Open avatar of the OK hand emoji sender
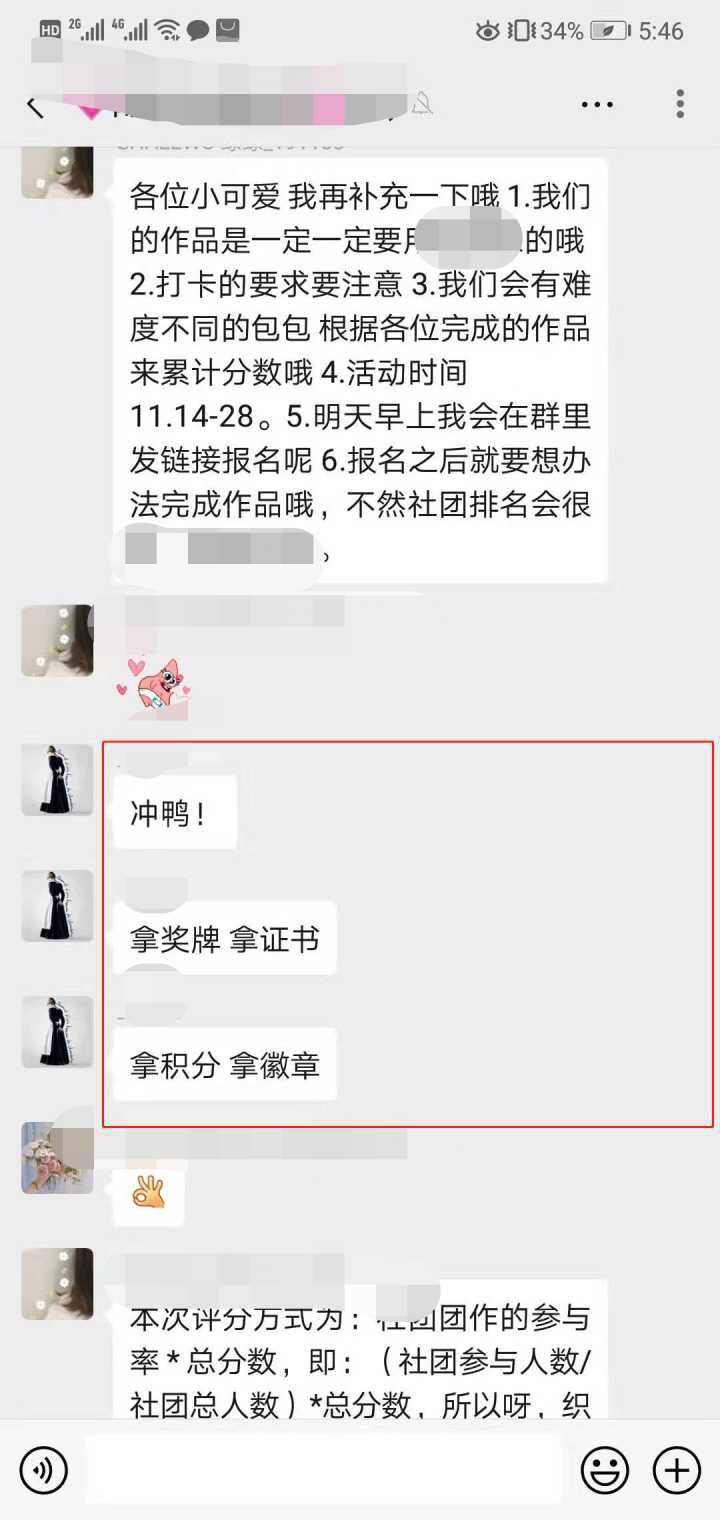 57,1157
